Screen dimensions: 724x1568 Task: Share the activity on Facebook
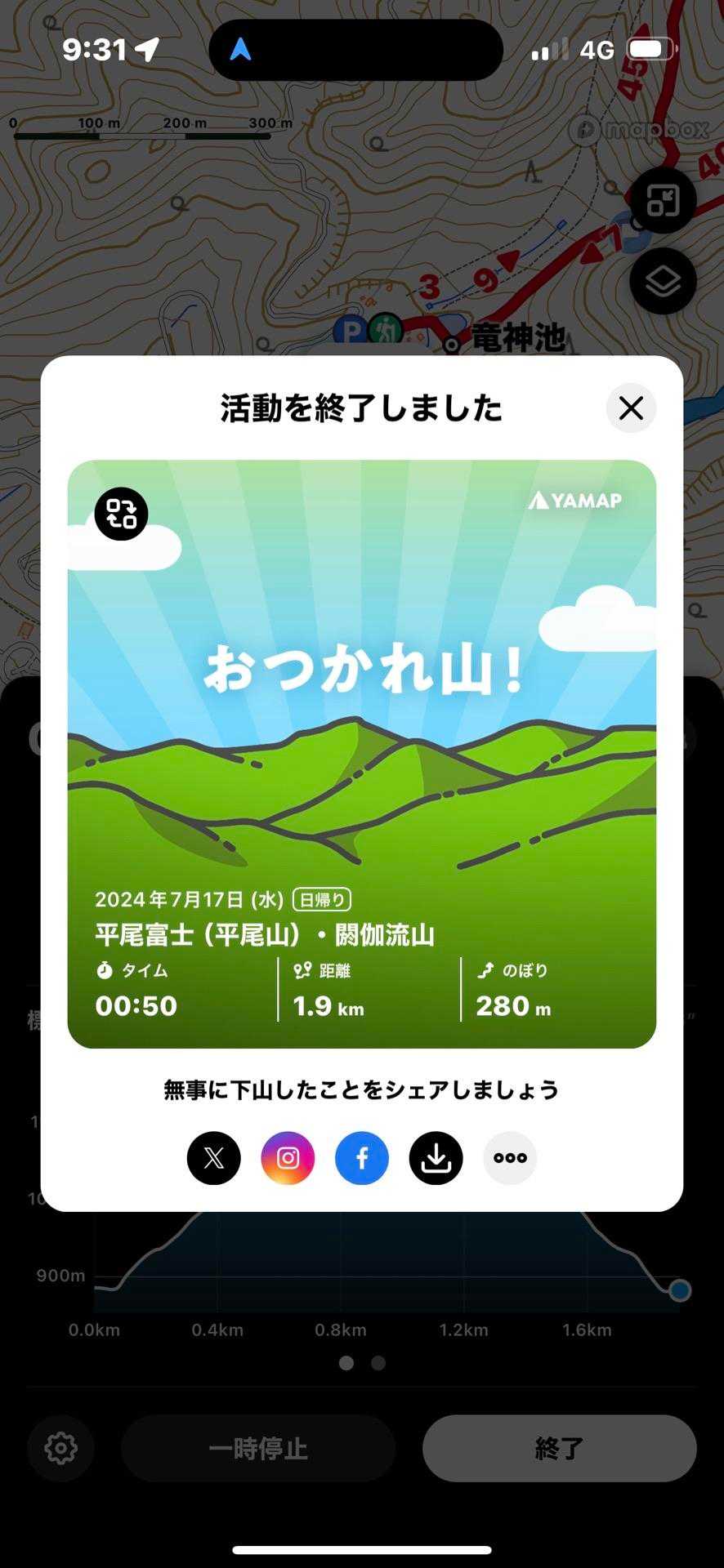coord(362,1158)
